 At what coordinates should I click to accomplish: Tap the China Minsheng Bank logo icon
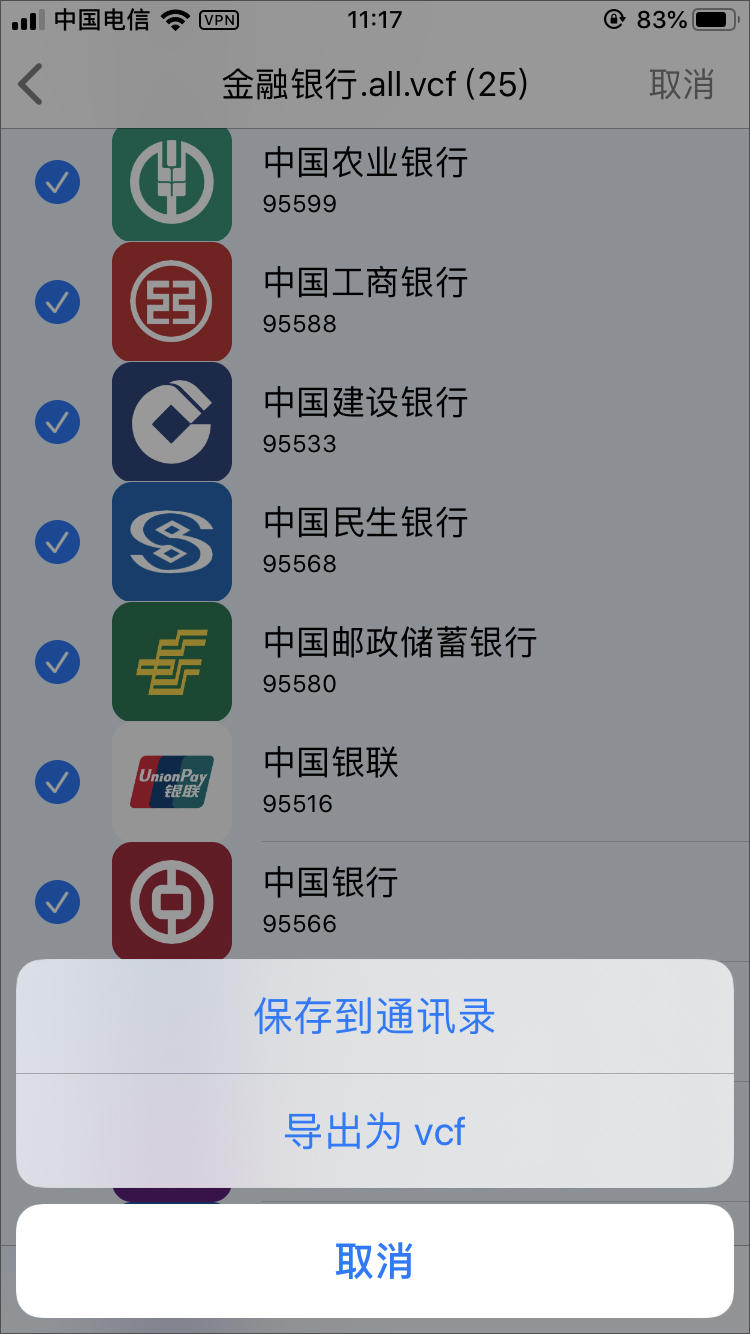click(171, 542)
